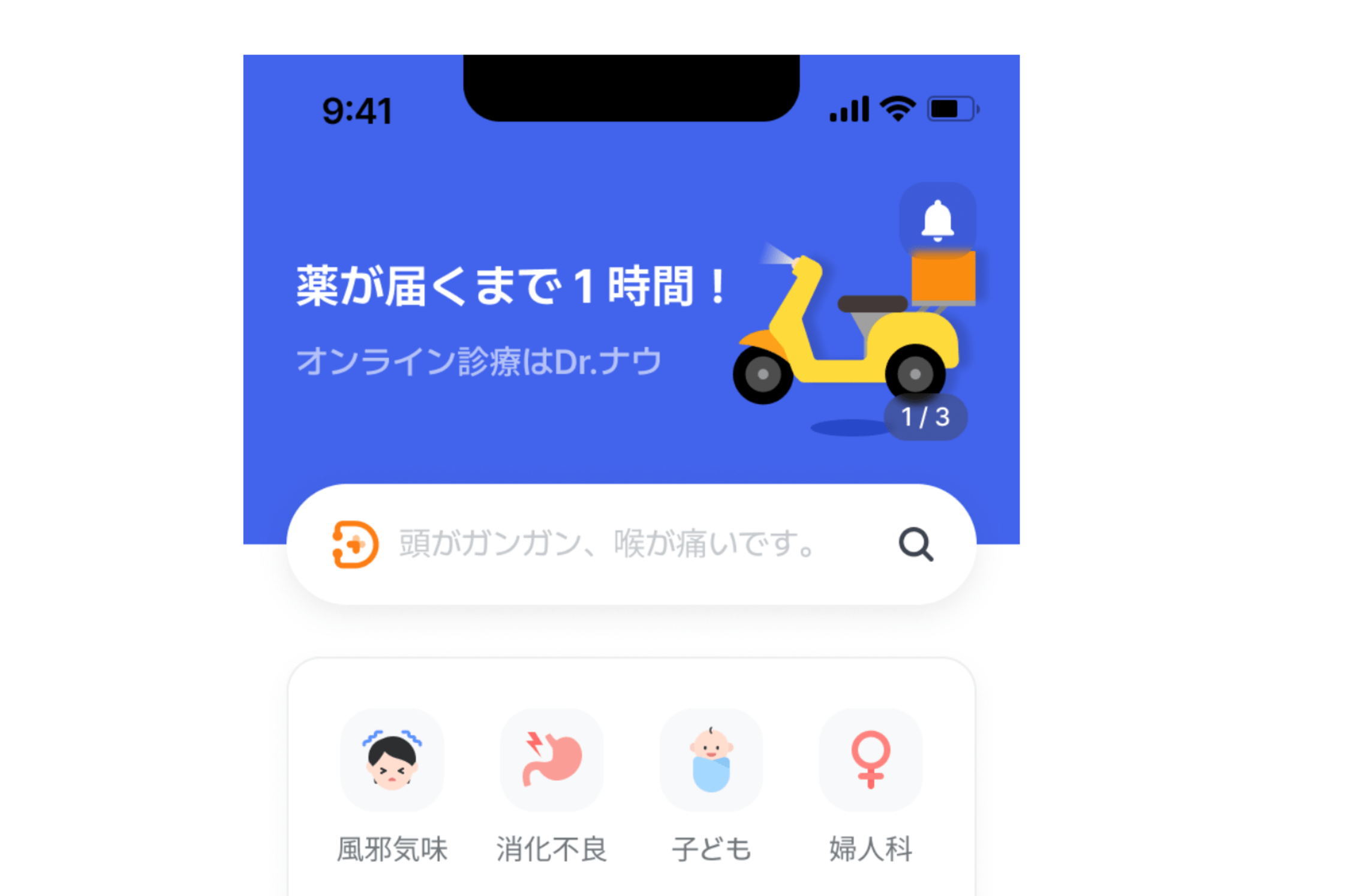This screenshot has height=896, width=1371.
Task: Tap the symptom search field
Action: [x=607, y=545]
